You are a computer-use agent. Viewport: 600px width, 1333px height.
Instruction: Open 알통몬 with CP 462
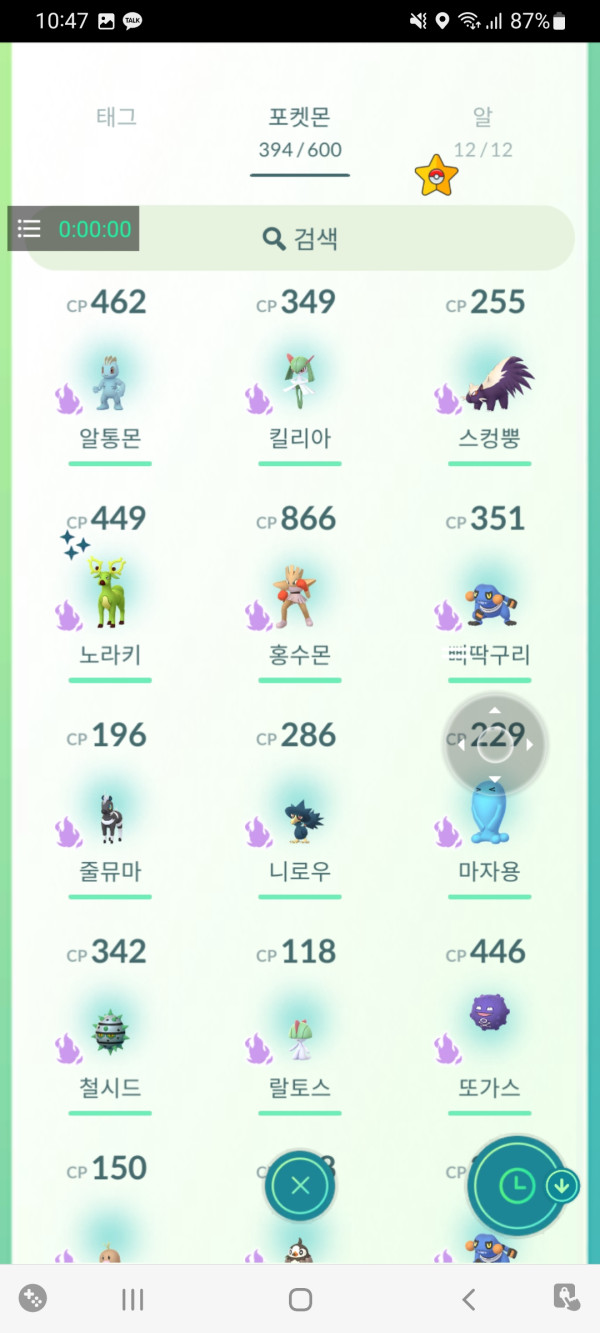click(110, 385)
